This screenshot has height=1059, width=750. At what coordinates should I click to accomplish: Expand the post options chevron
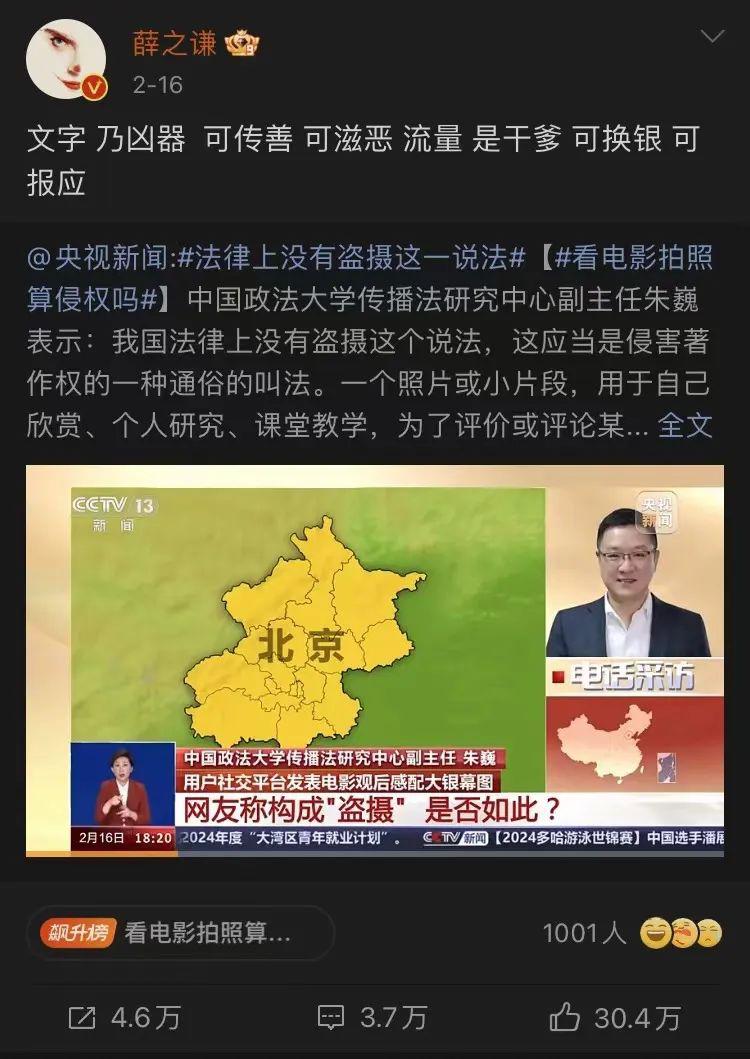(712, 38)
